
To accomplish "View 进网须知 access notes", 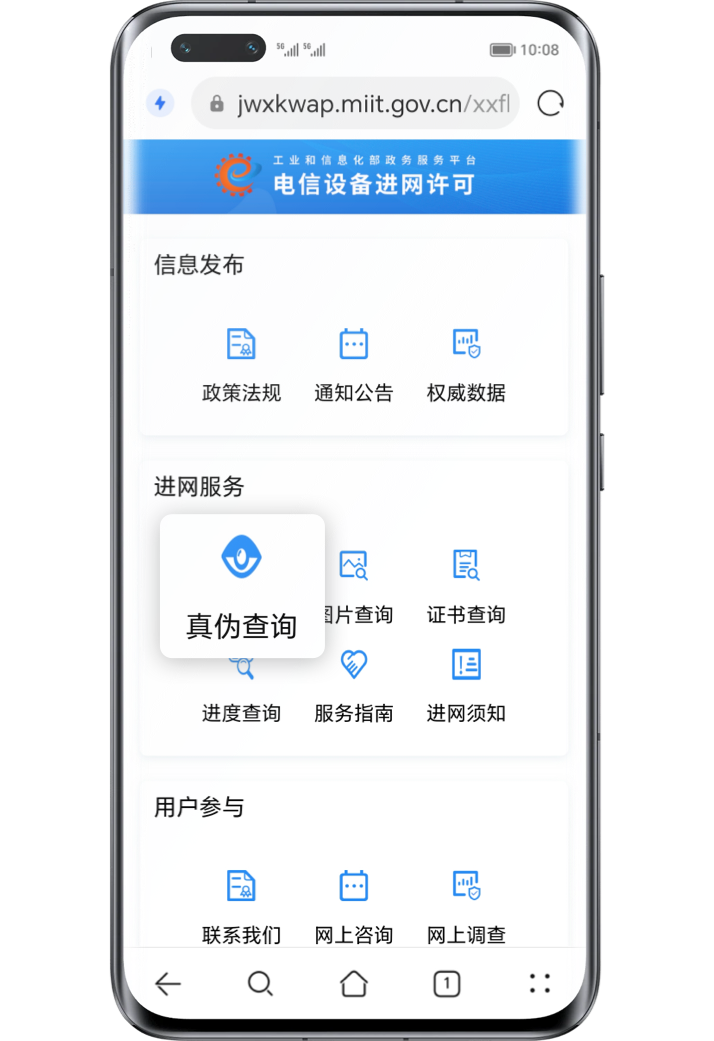I will click(x=466, y=685).
